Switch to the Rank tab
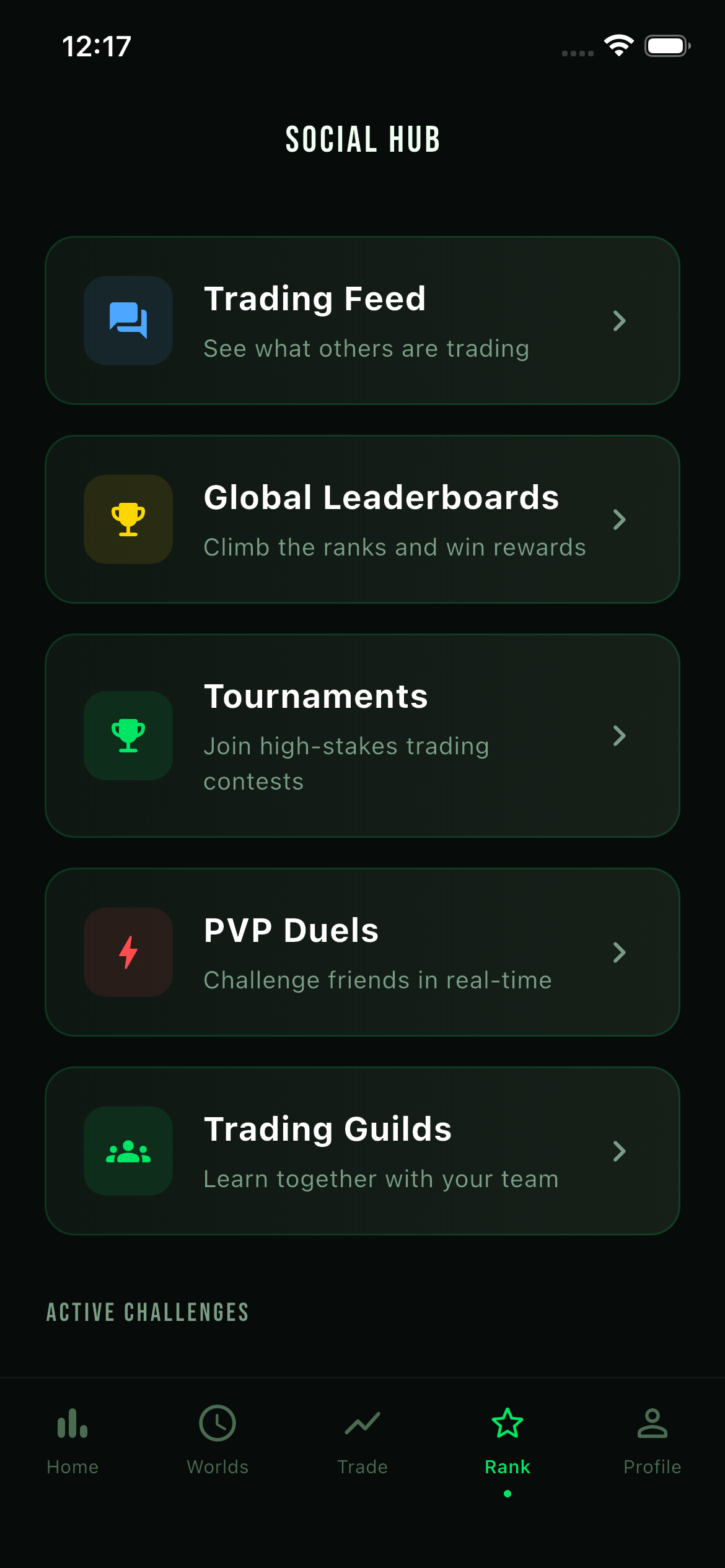 [507, 1443]
